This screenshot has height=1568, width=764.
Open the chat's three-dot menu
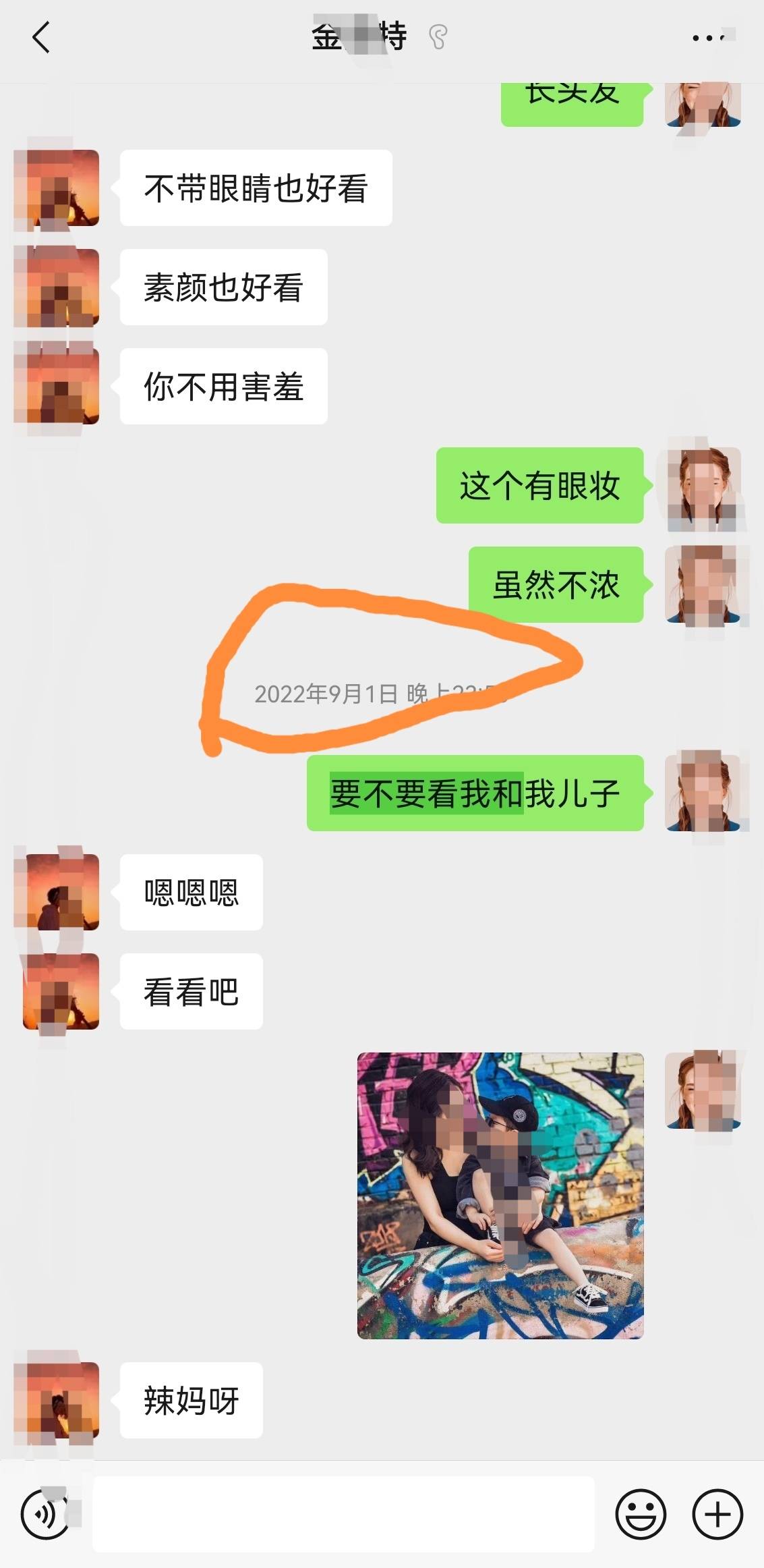708,38
